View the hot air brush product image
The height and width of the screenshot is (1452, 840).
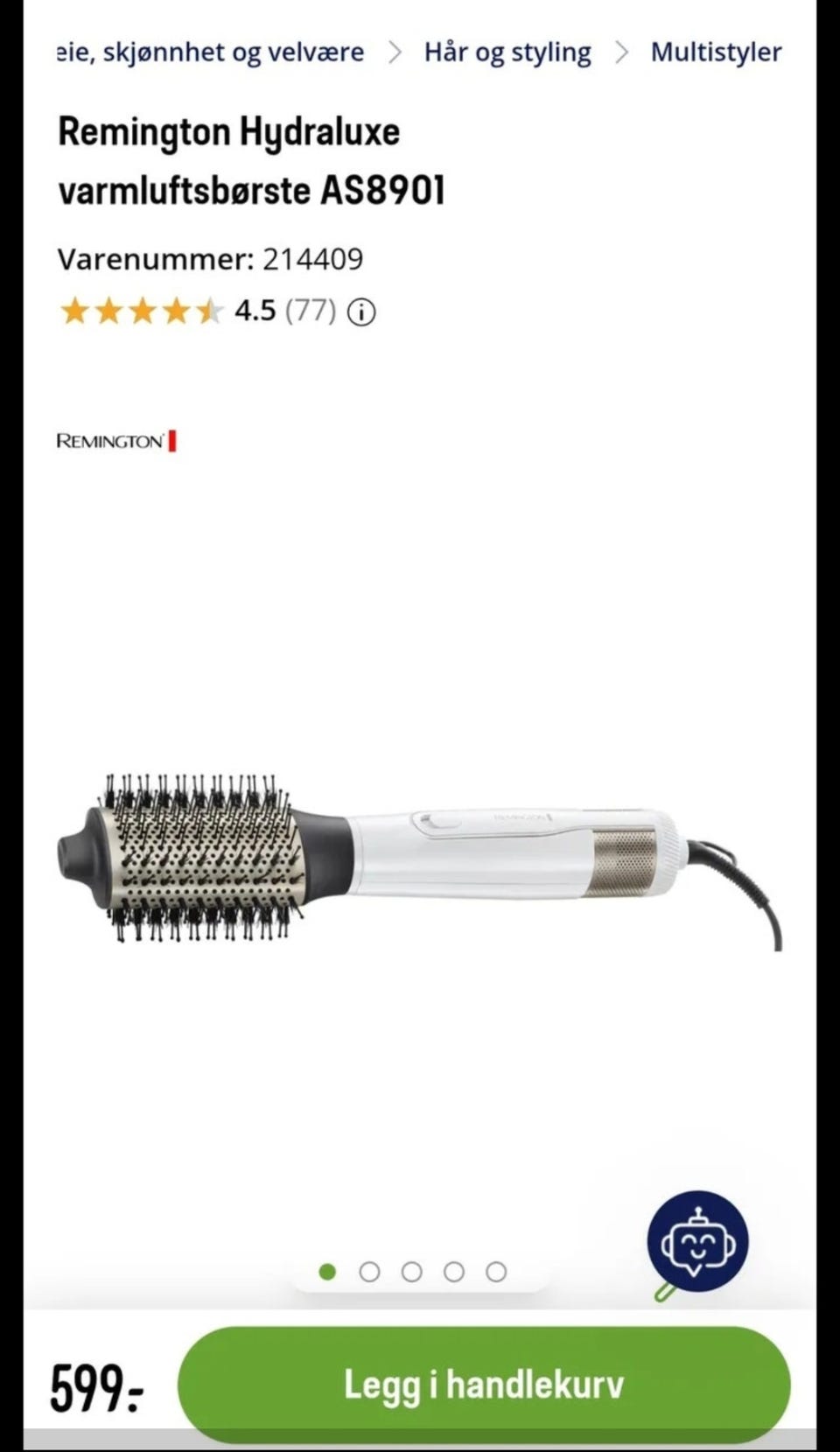tap(420, 858)
